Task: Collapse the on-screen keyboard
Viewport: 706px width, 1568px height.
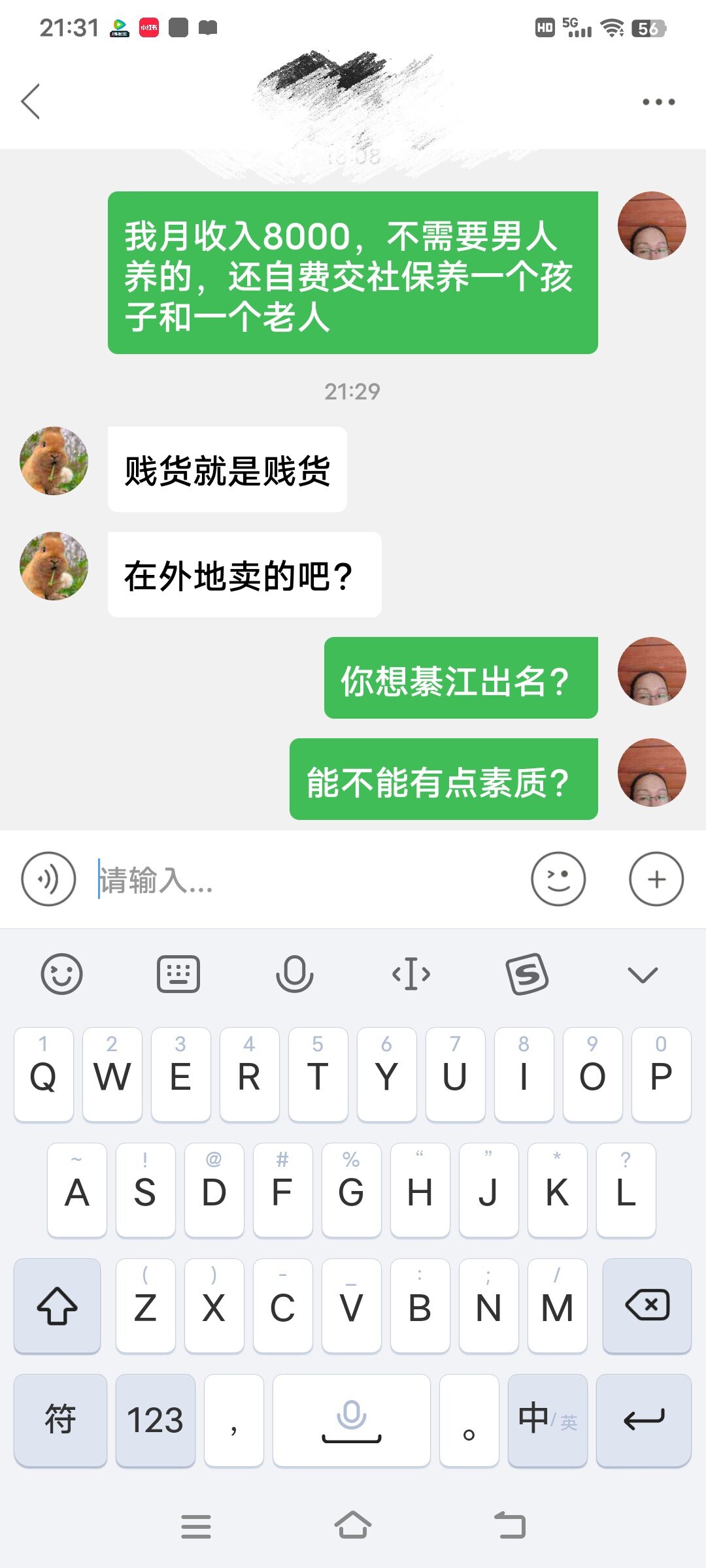Action: pyautogui.click(x=643, y=974)
